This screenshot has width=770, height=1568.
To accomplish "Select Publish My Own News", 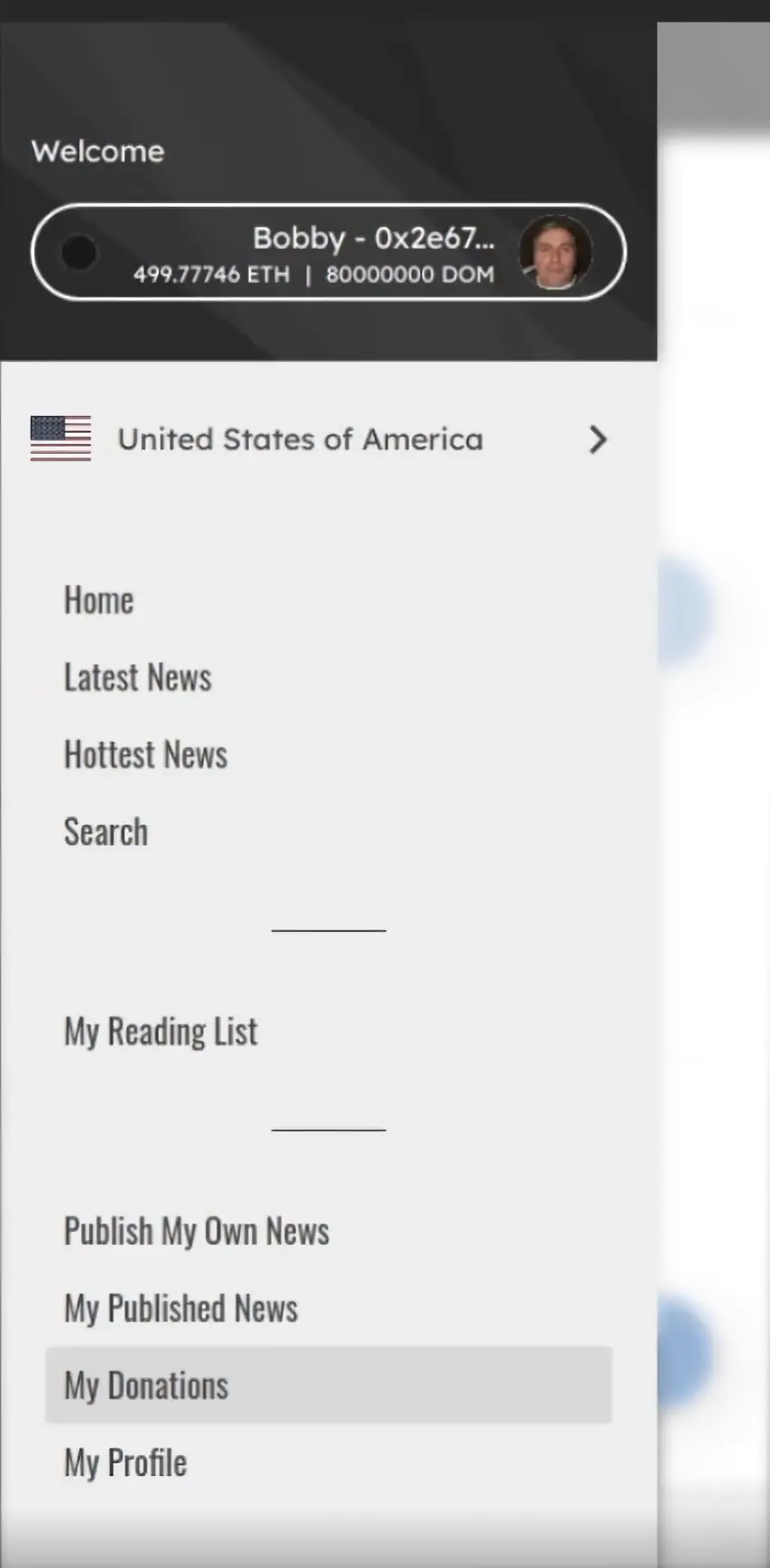I will (197, 1231).
